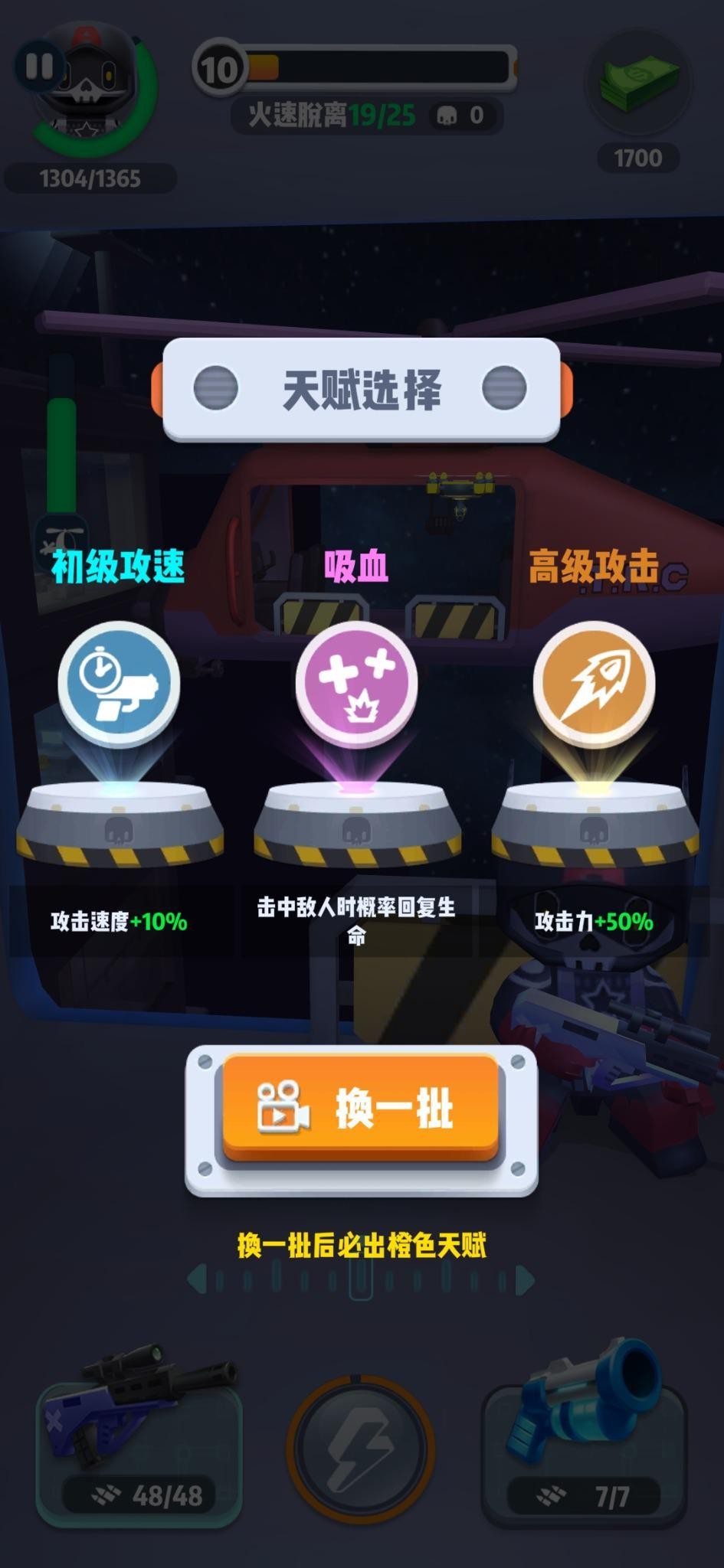724x1568 pixels.
Task: Pause the game
Action: (39, 66)
